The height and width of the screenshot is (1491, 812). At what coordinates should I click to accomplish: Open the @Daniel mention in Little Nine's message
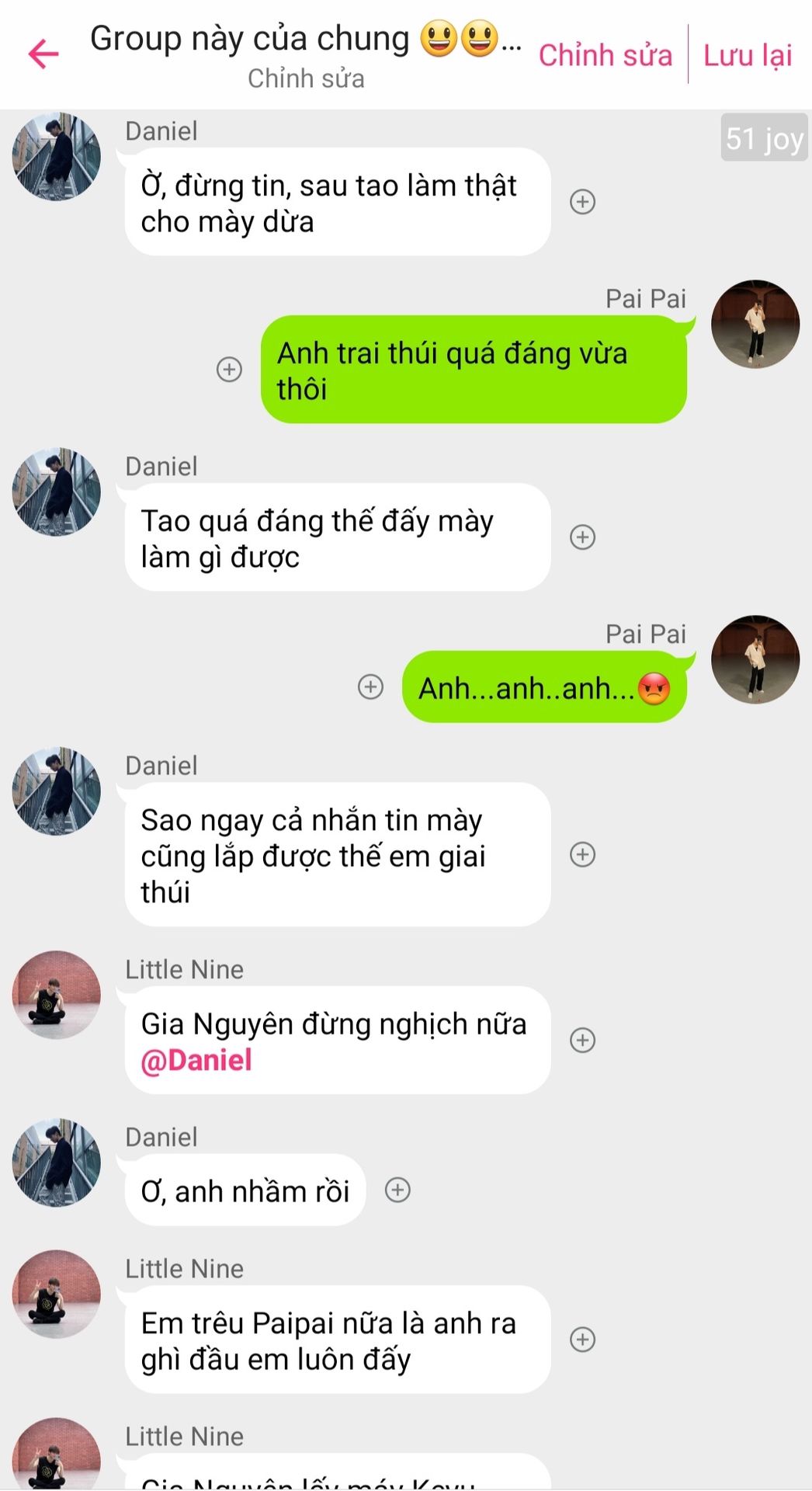pos(196,1060)
